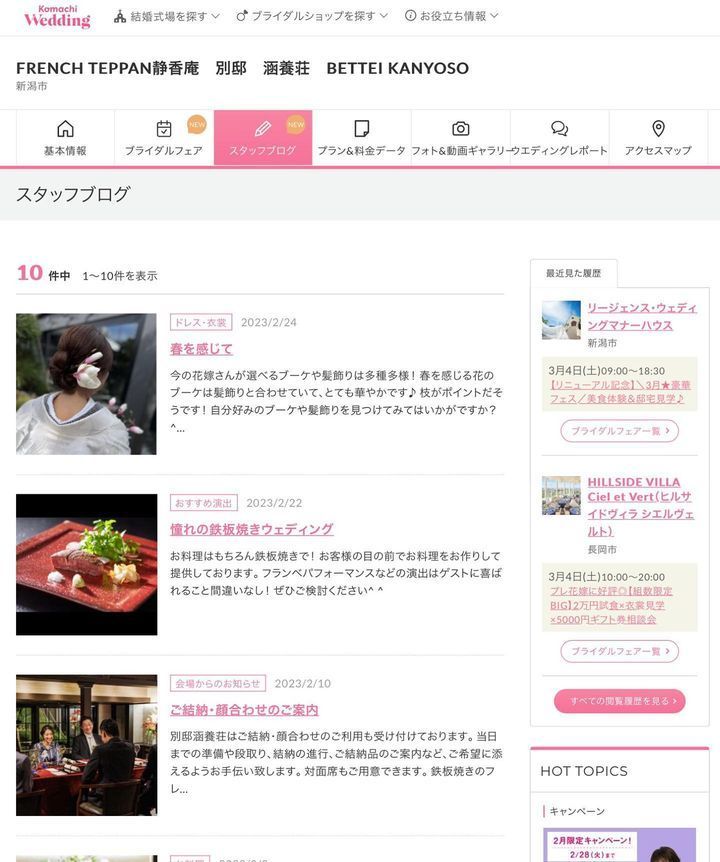Expand the ブライダルショップを探す menu

tap(312, 16)
